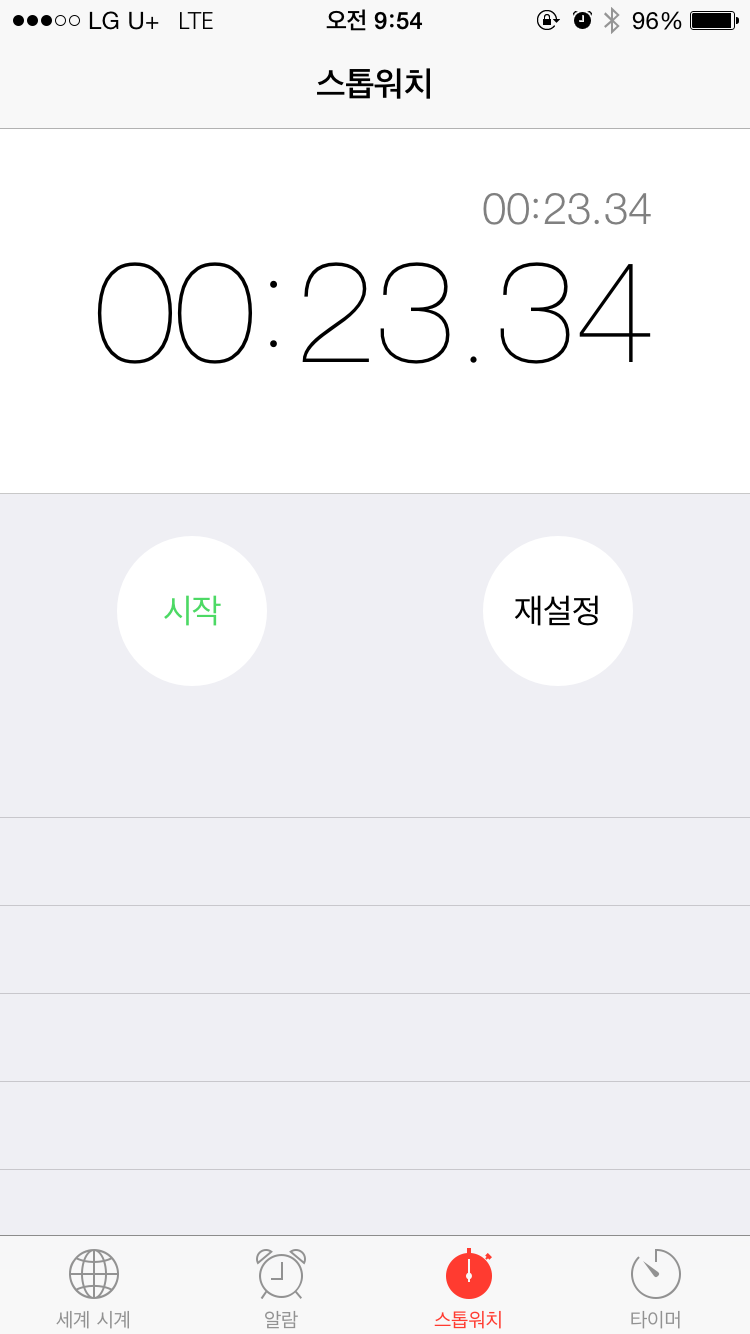Tap the green 시작 button
Viewport: 750px width, 1334px height.
pos(192,611)
